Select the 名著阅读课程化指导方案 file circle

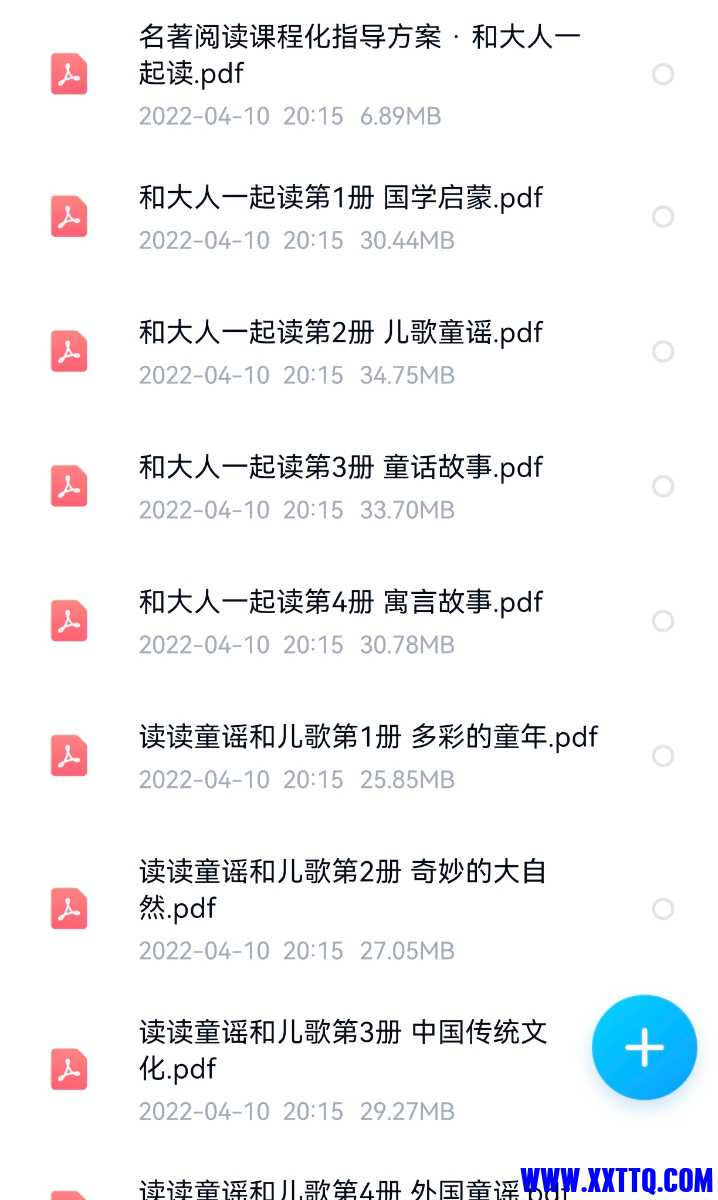tap(663, 74)
